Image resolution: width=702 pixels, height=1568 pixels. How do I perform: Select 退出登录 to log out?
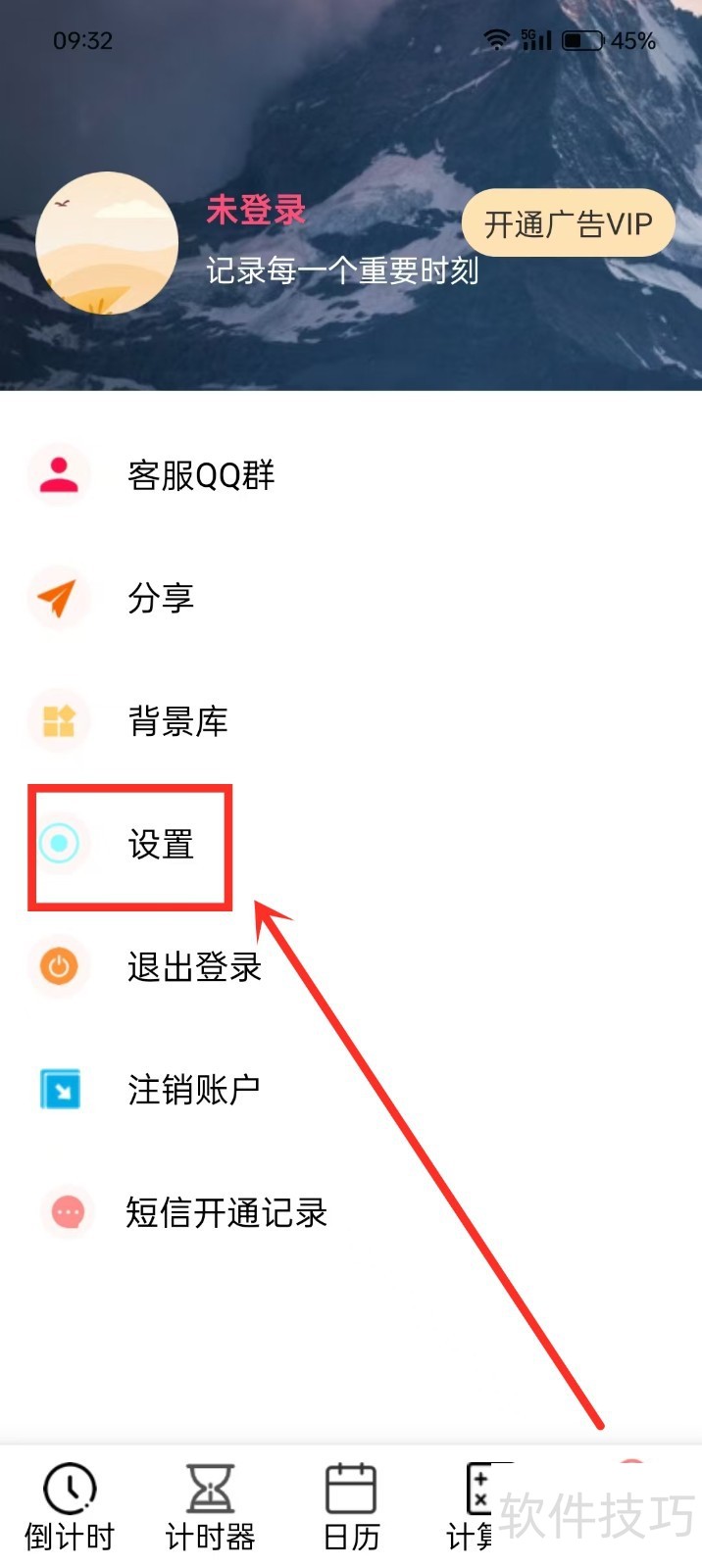coord(194,966)
